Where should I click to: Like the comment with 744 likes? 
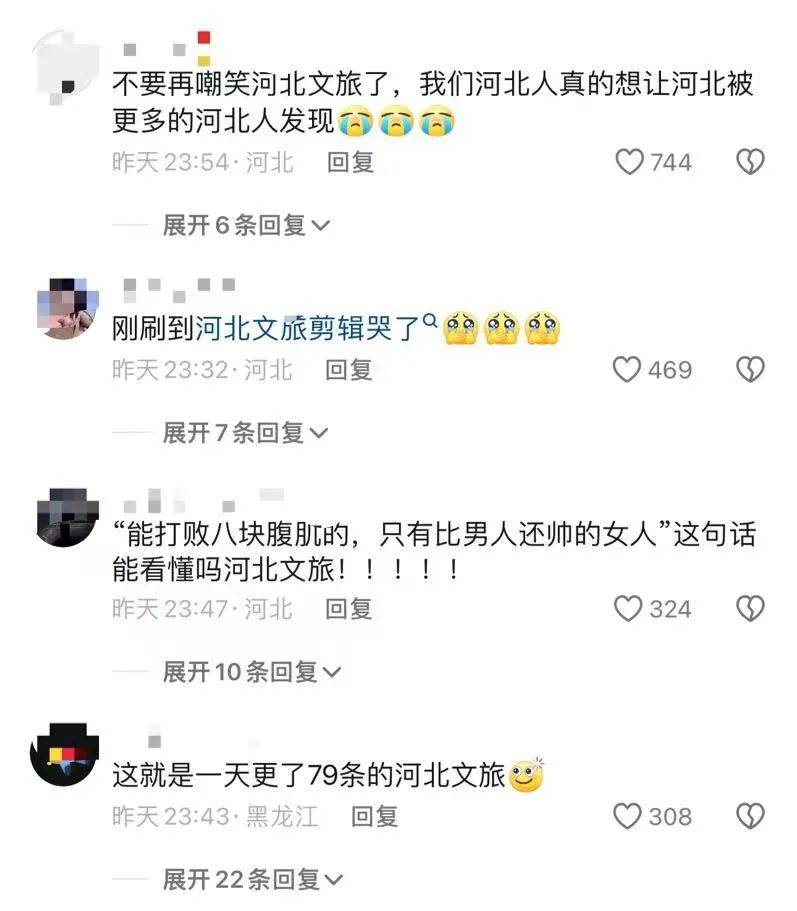point(629,162)
